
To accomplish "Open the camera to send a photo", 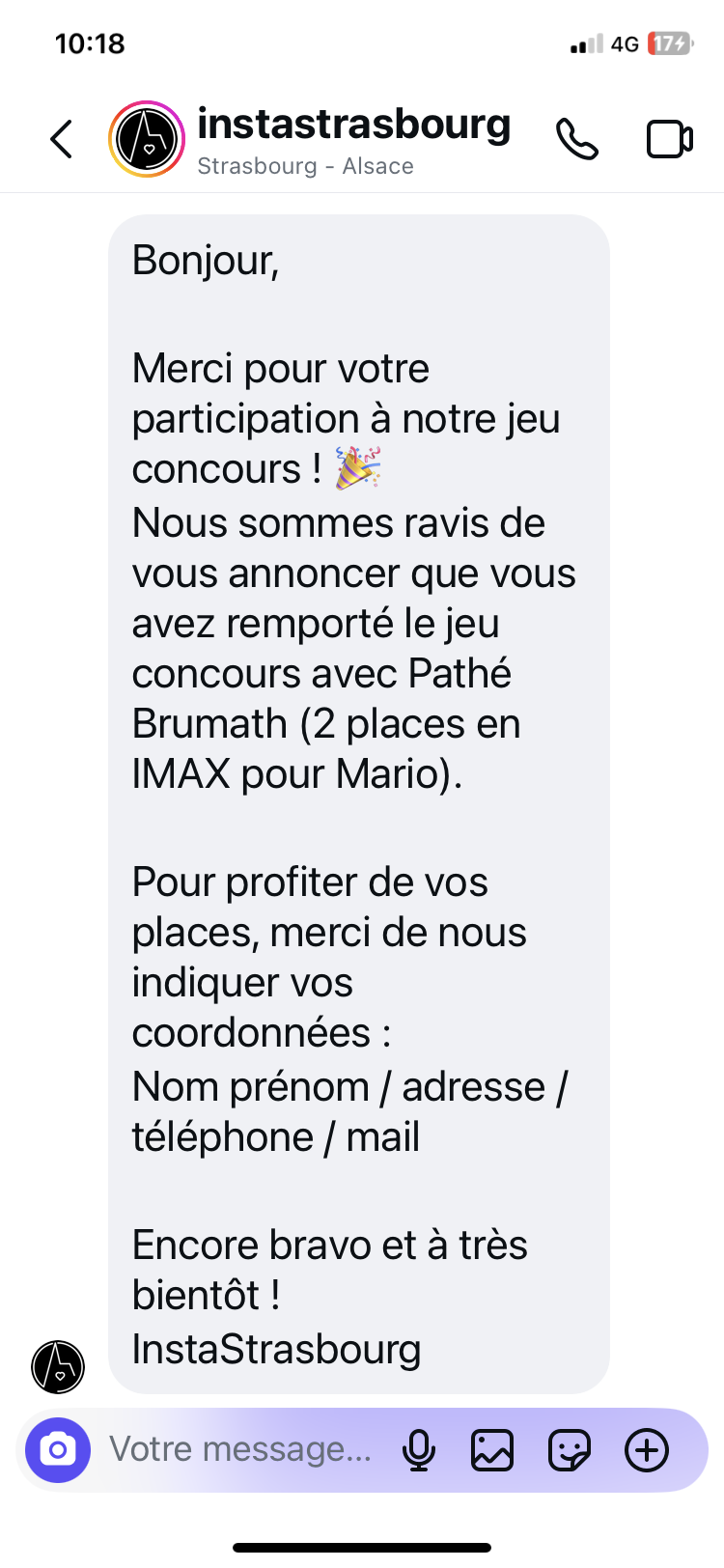I will click(x=58, y=1449).
